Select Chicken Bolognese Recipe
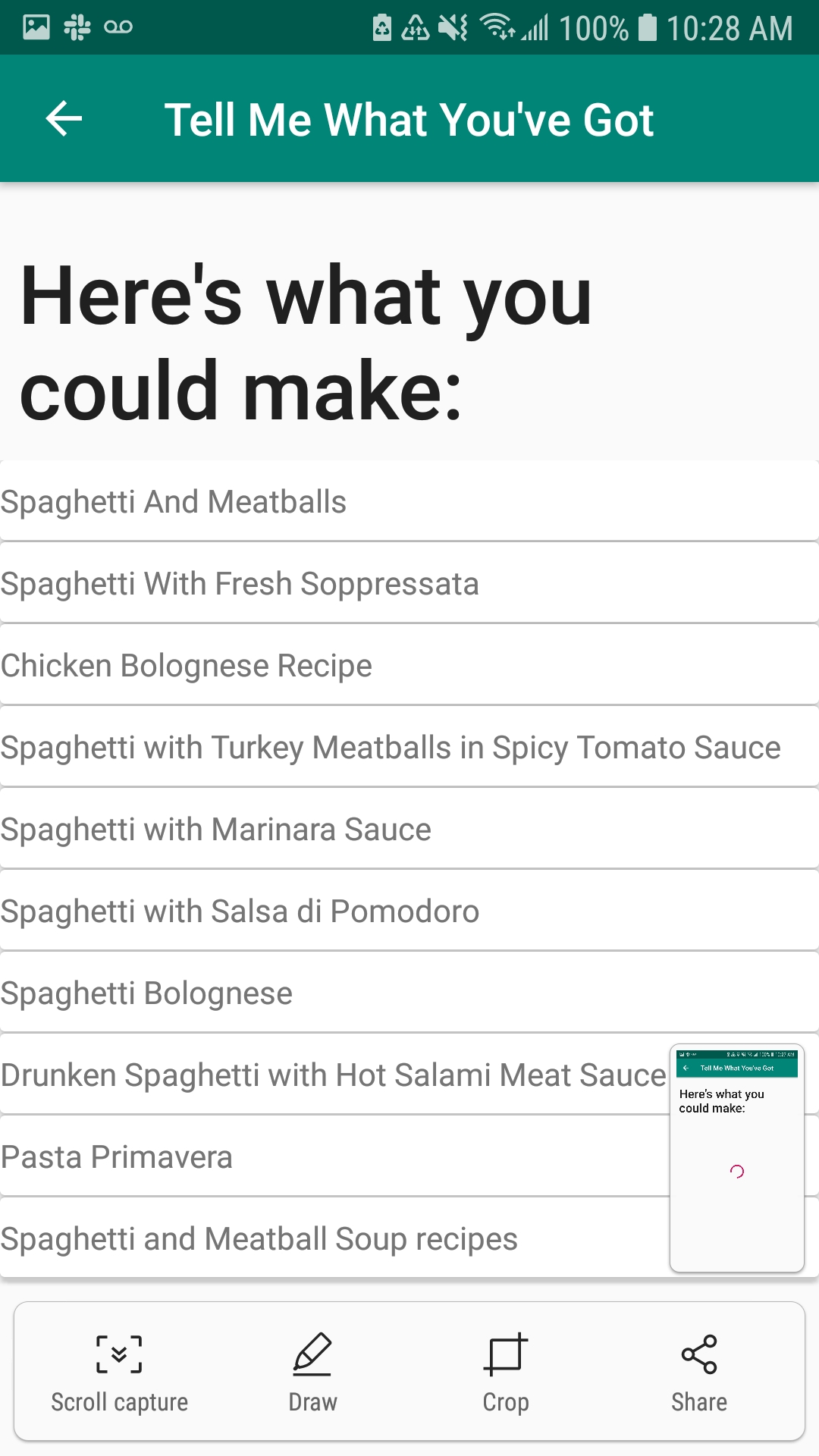This screenshot has width=819, height=1456. [187, 666]
